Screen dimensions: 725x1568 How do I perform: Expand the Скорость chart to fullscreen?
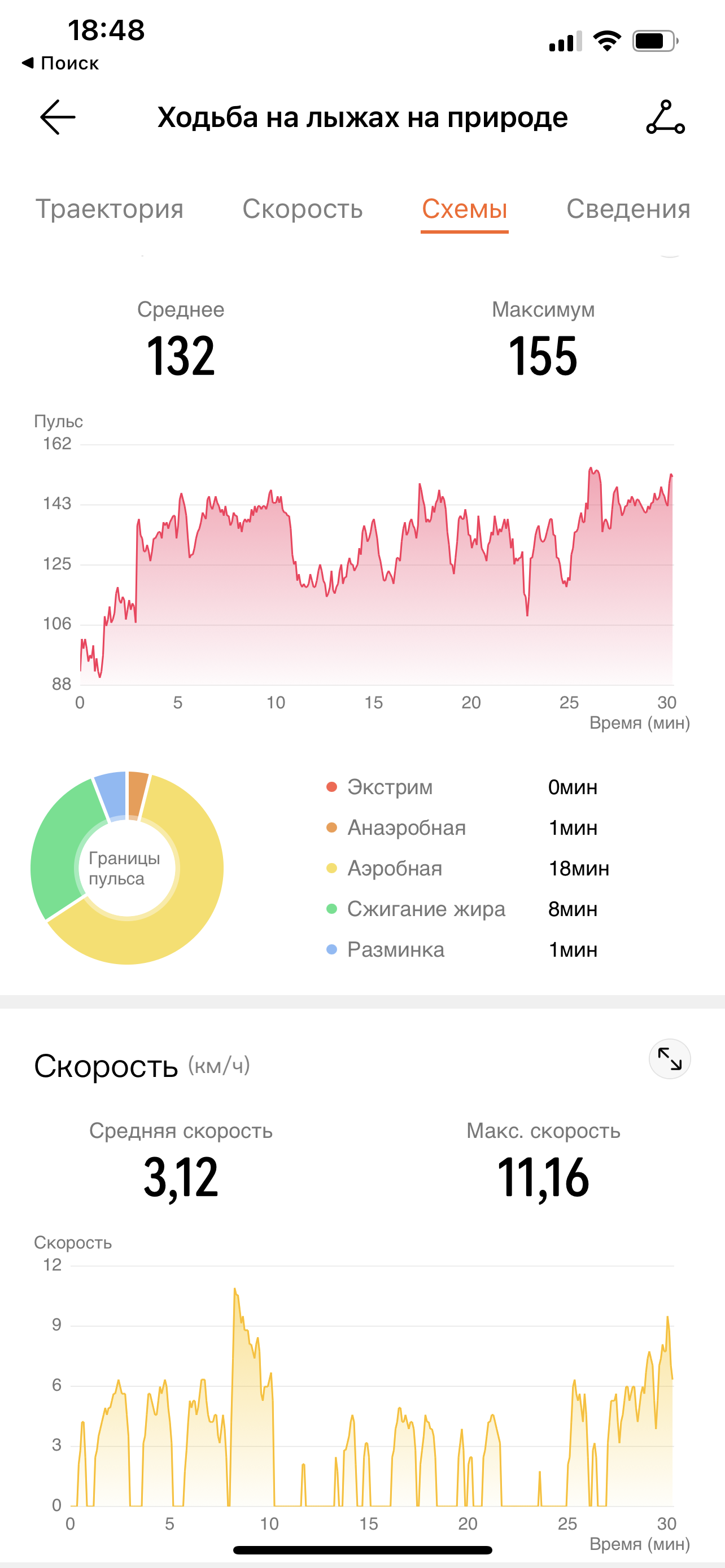pos(670,1059)
